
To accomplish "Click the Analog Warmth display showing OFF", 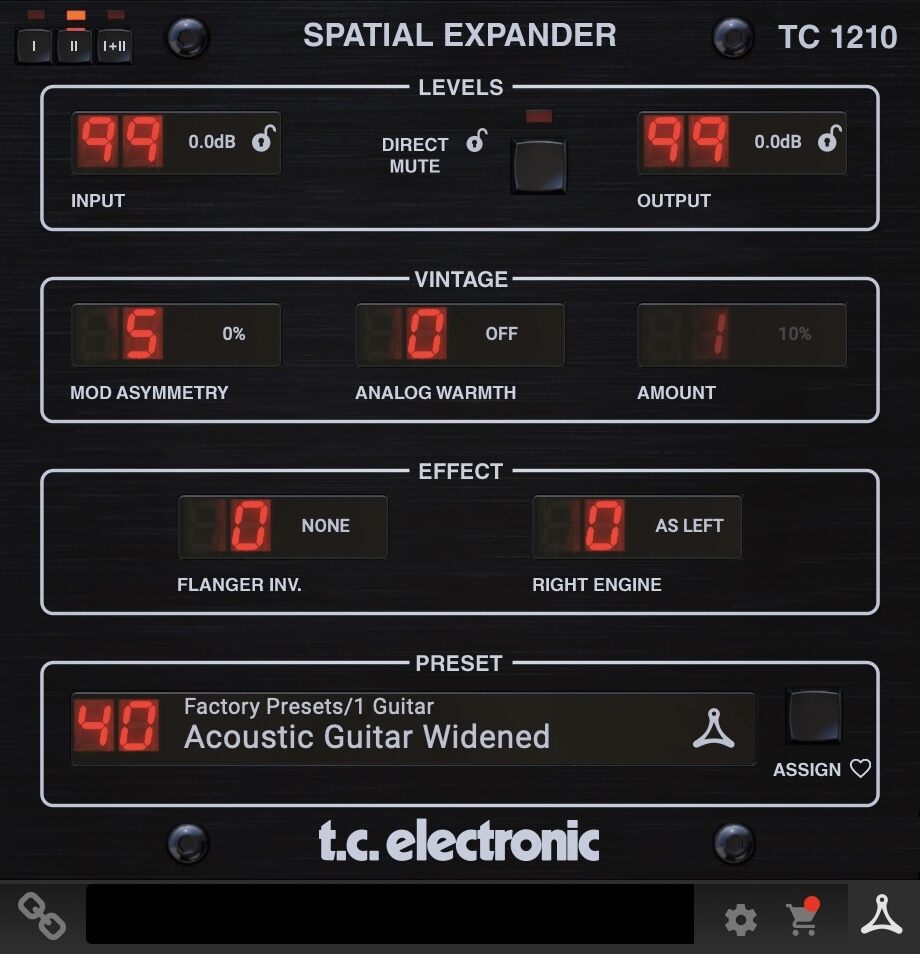I will tap(460, 334).
